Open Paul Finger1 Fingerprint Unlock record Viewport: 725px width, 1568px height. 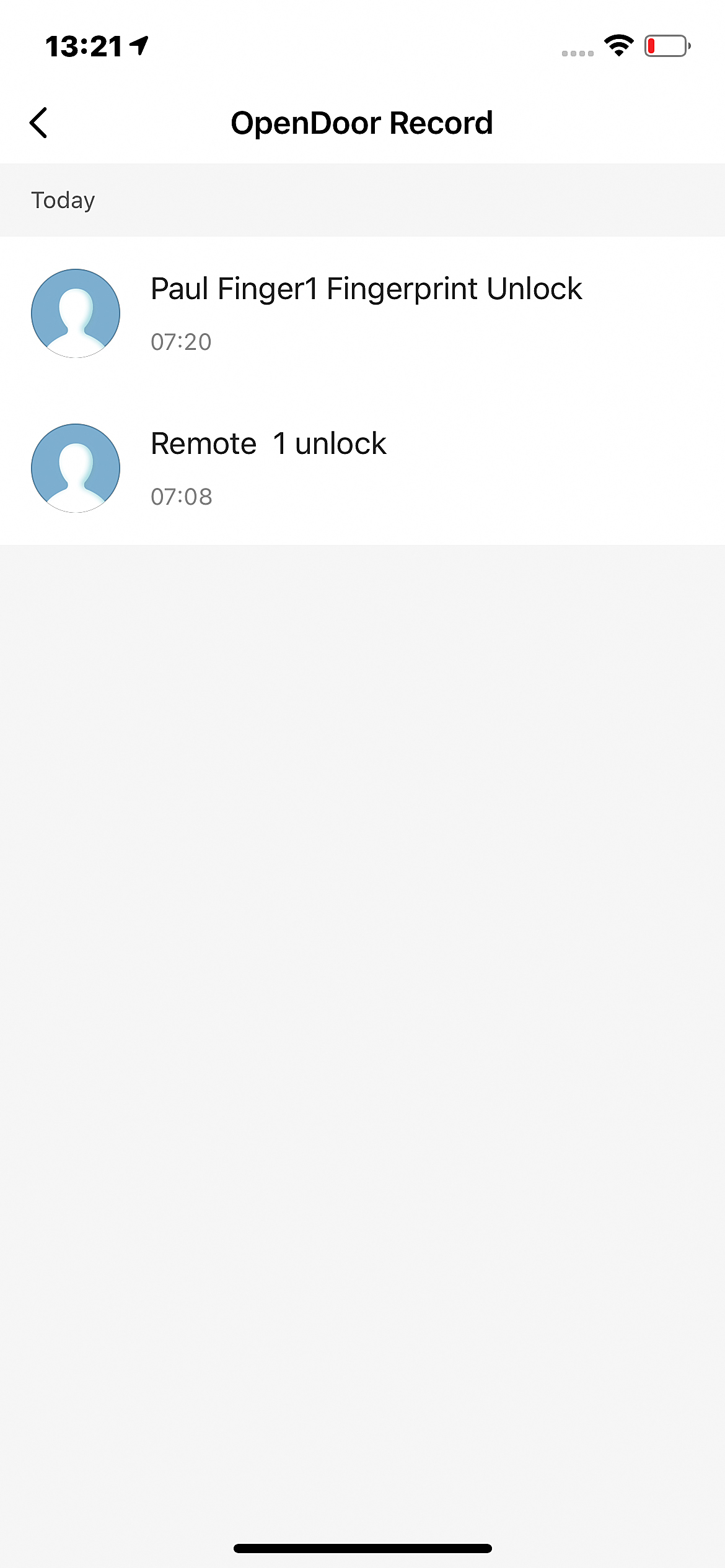[x=366, y=313]
